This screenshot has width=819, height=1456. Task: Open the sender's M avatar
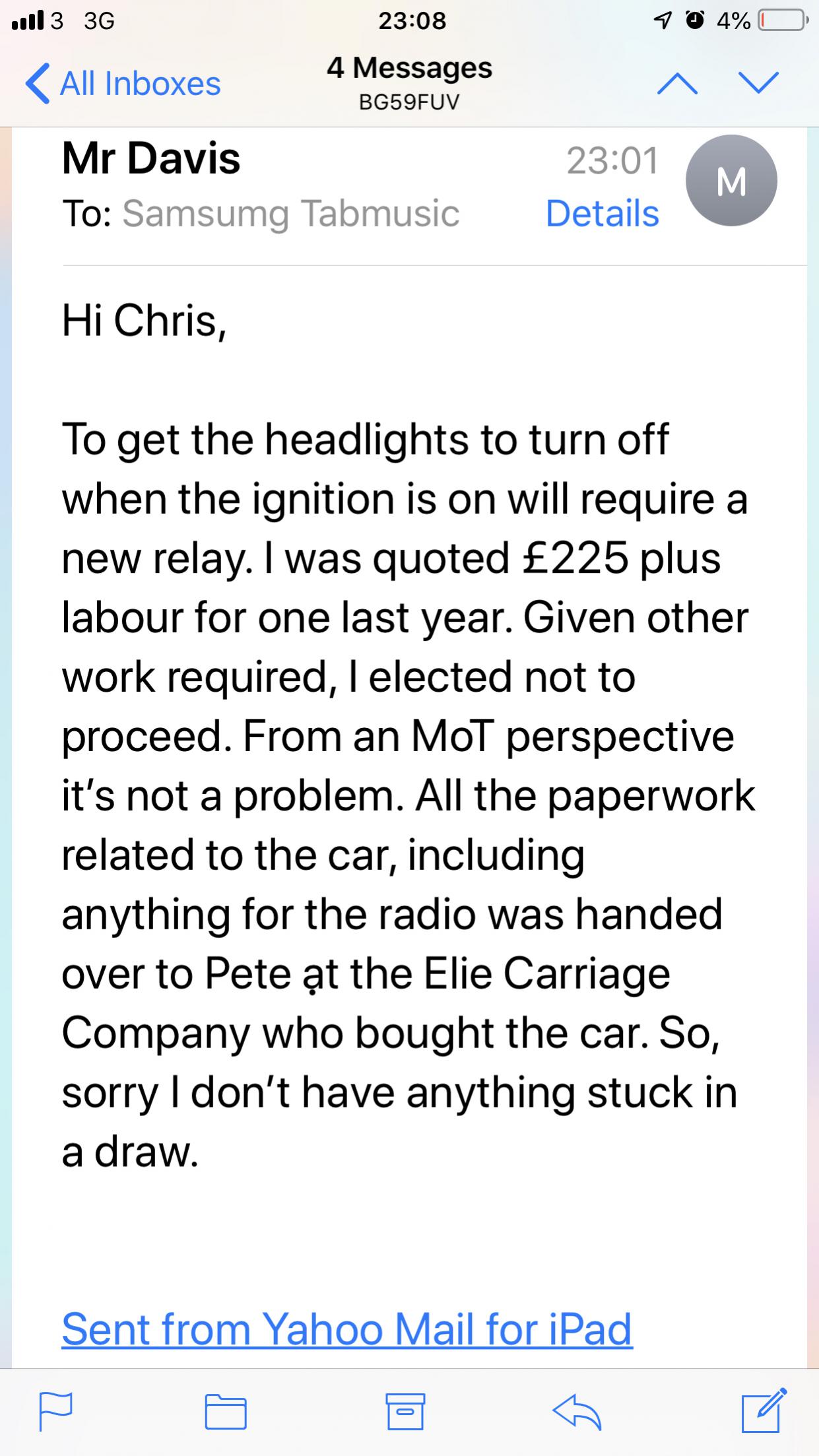[x=731, y=181]
